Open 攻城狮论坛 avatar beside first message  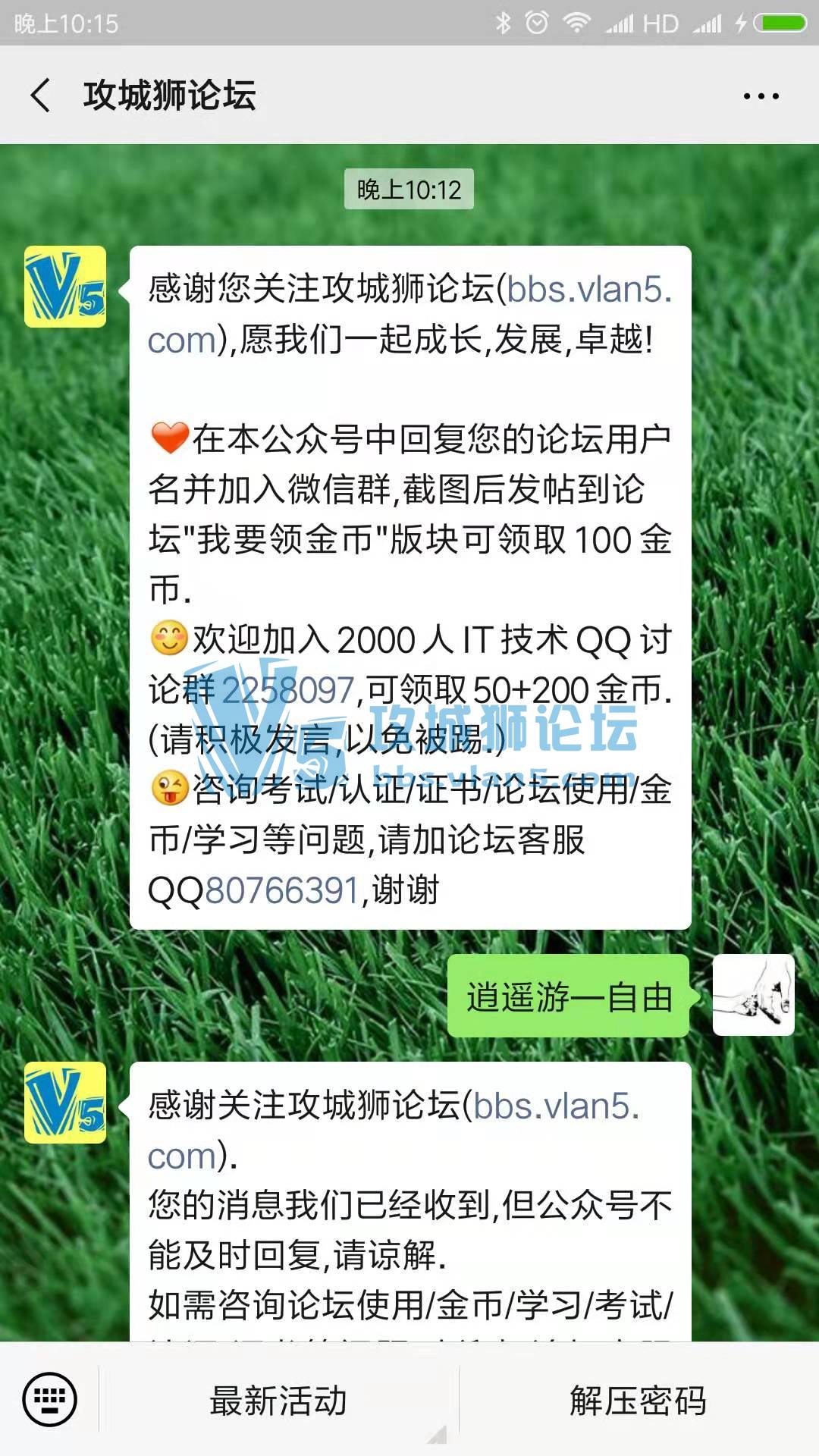[x=65, y=287]
